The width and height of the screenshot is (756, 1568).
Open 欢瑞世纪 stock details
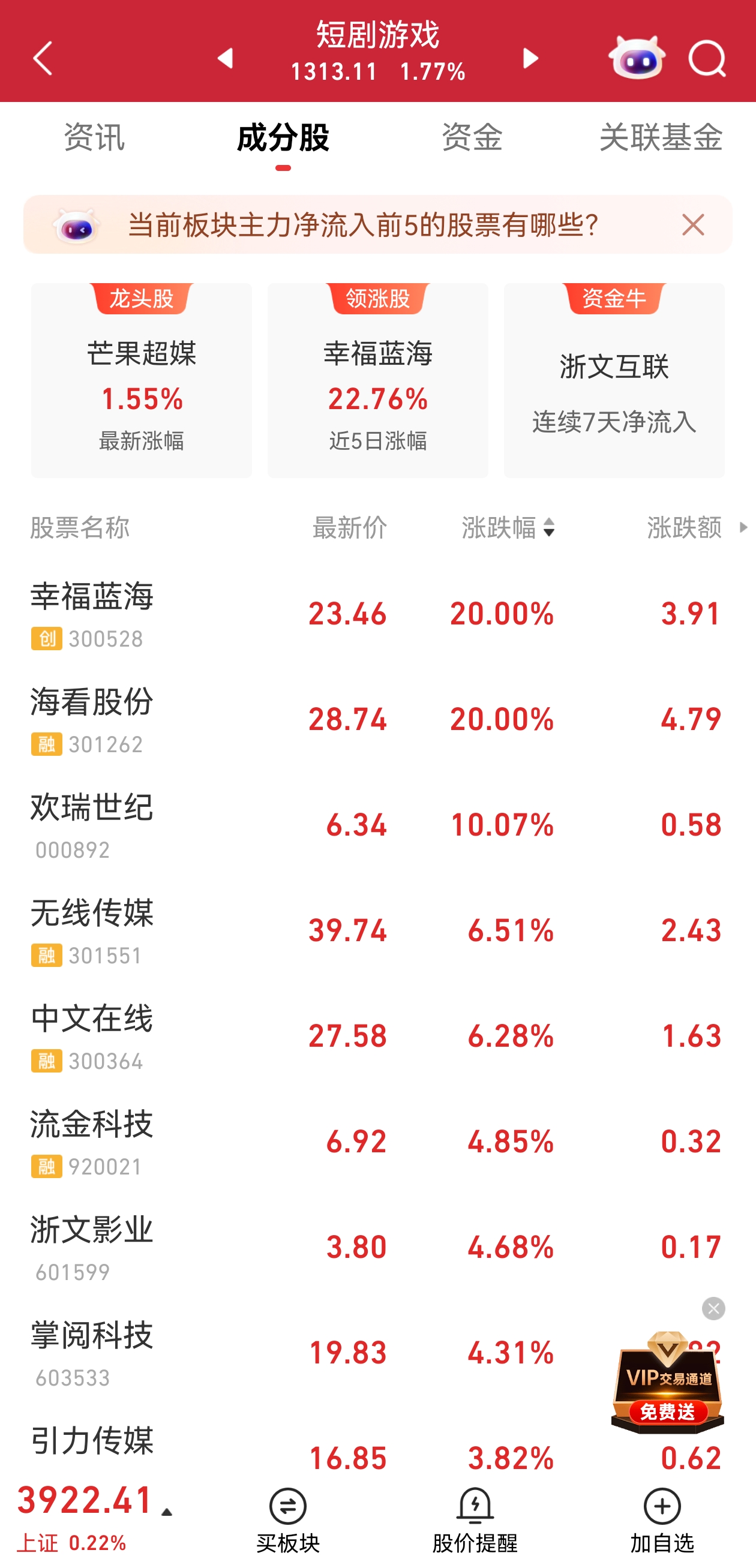click(x=91, y=824)
